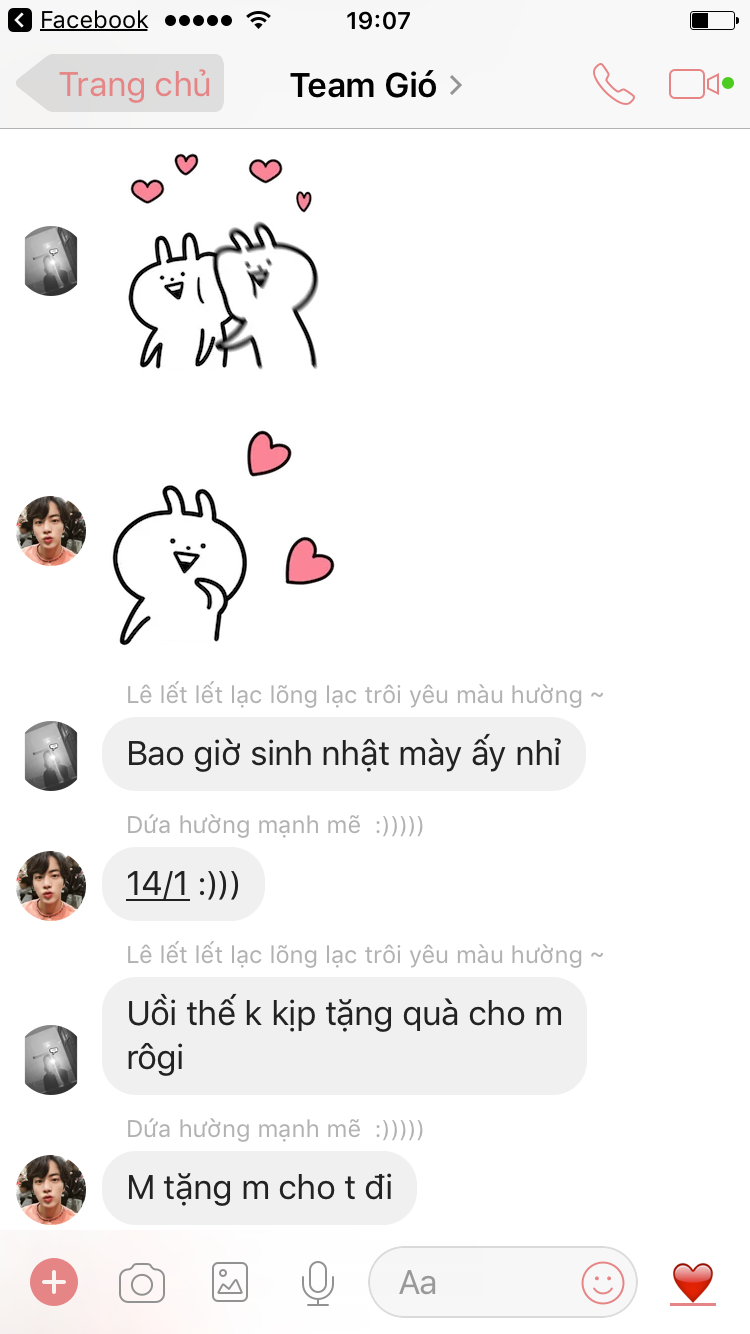Send a red heart reaction

[692, 1282]
